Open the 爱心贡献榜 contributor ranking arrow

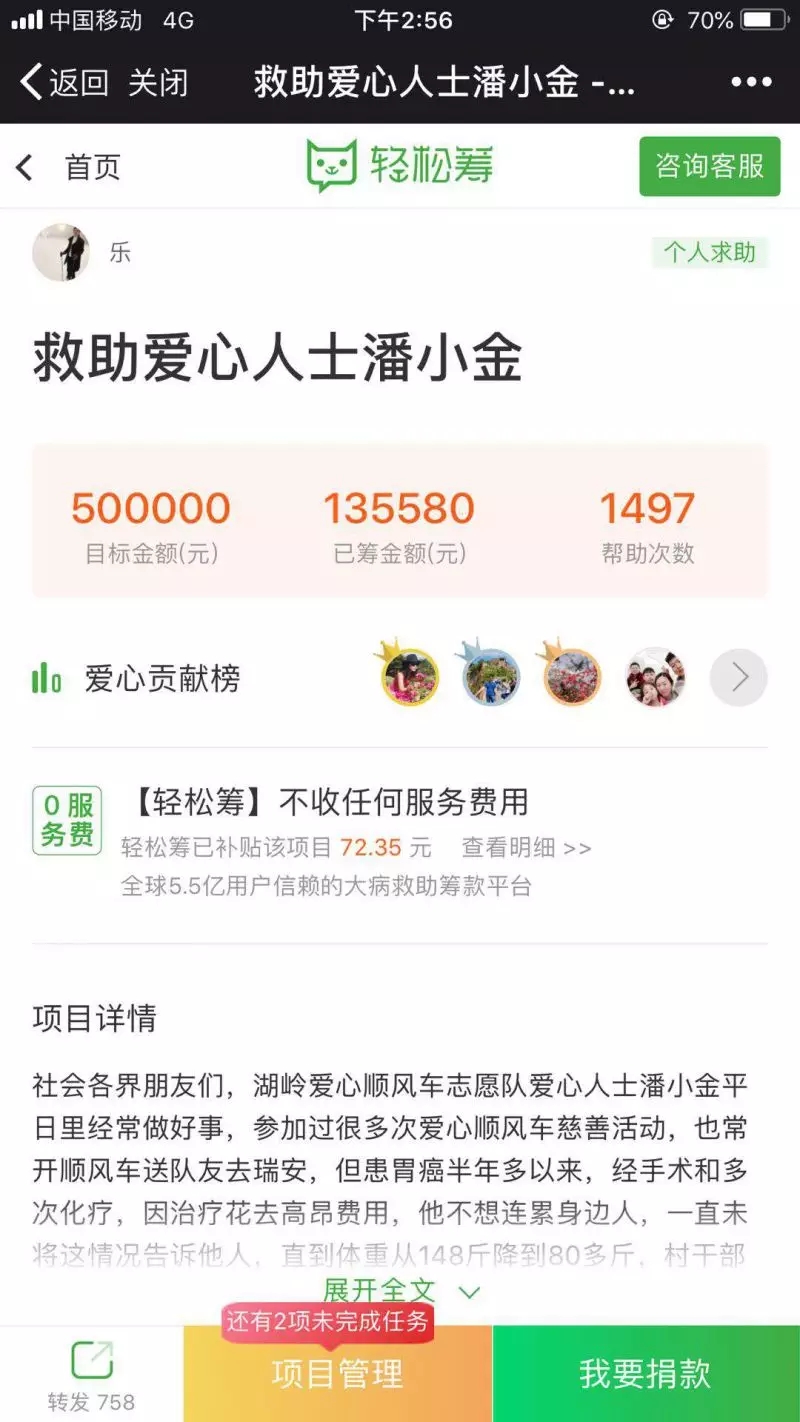click(738, 678)
